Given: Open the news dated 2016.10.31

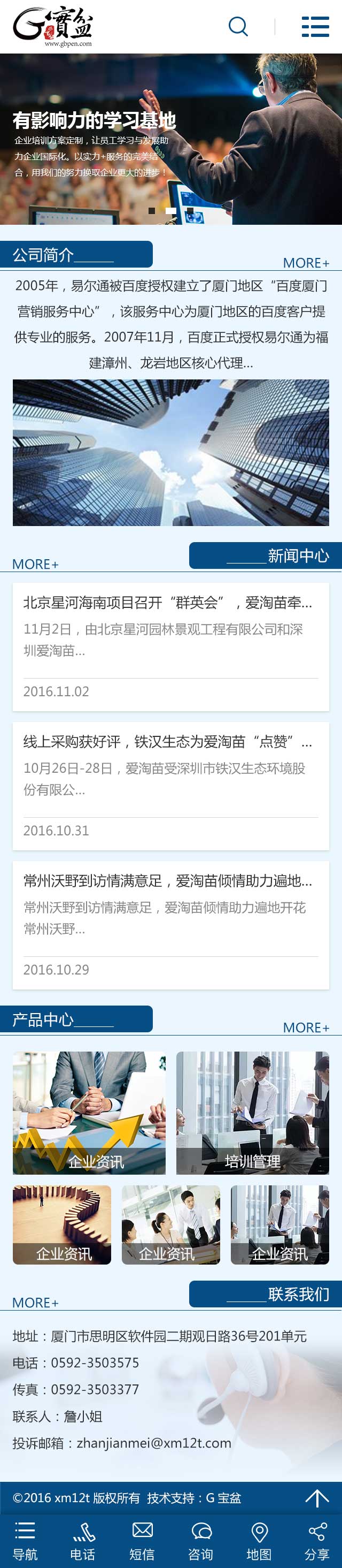Looking at the screenshot, I should pyautogui.click(x=170, y=785).
